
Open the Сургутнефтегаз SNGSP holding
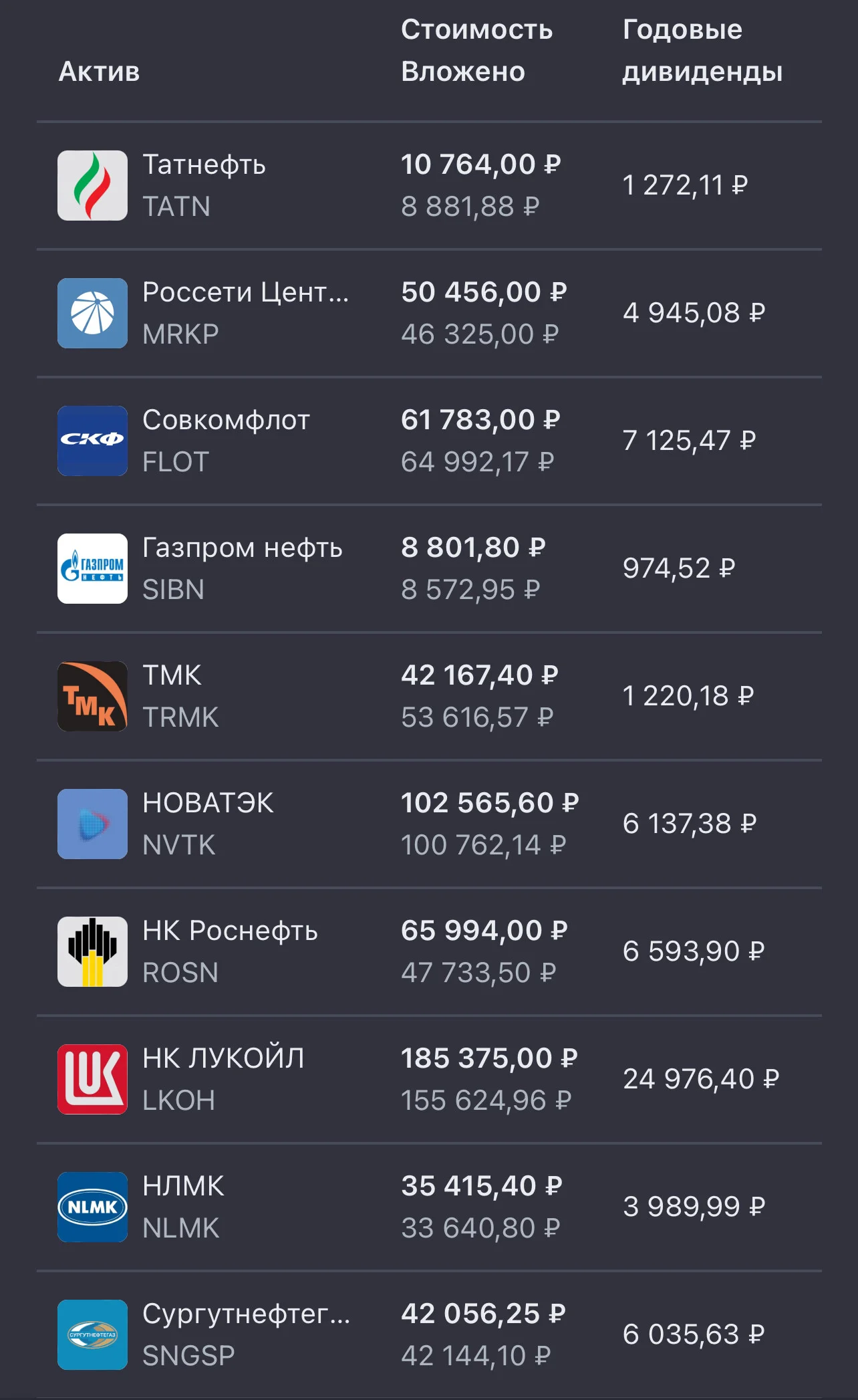click(429, 1334)
